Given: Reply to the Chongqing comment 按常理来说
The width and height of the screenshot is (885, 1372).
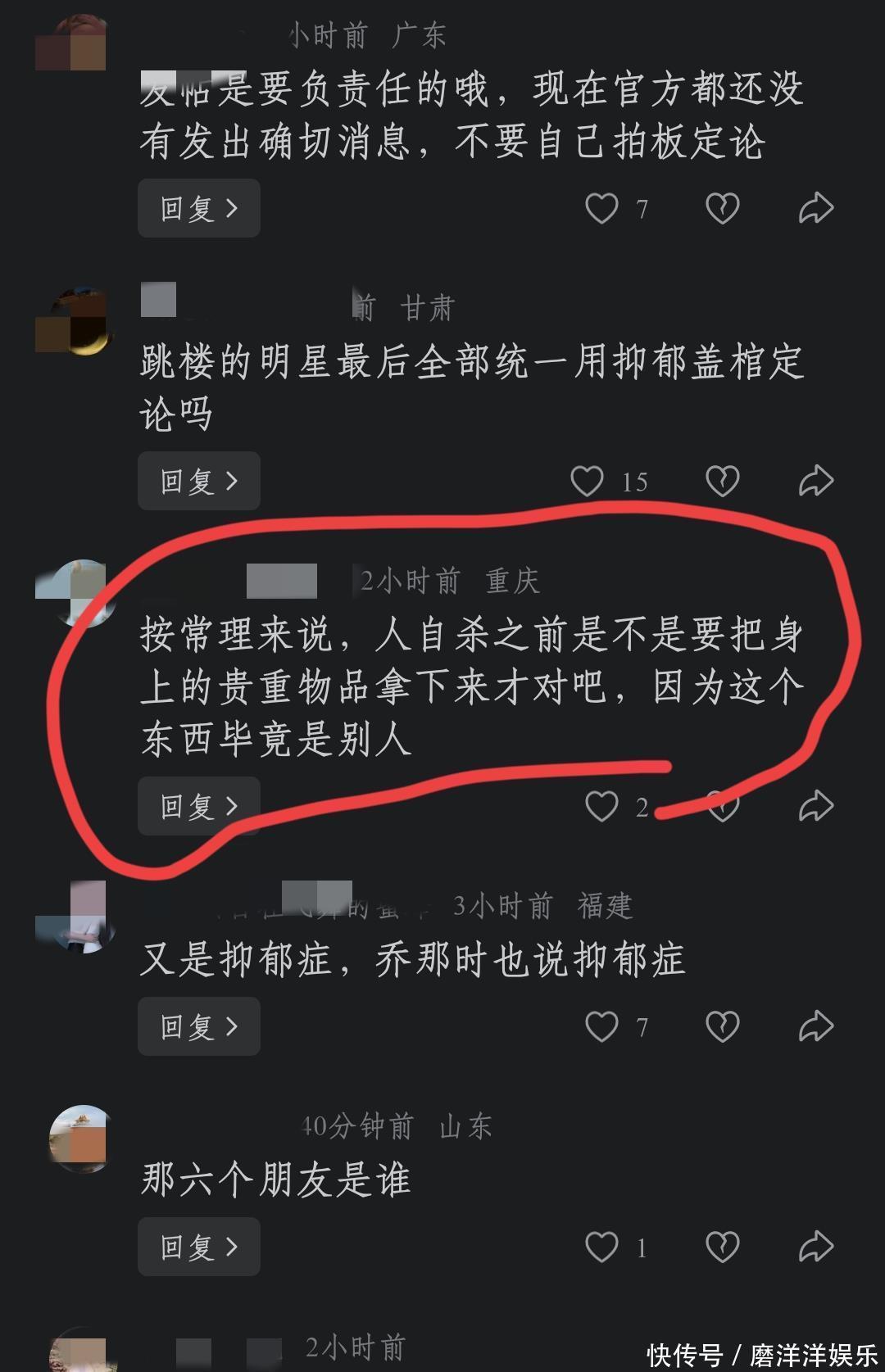Looking at the screenshot, I should [198, 806].
